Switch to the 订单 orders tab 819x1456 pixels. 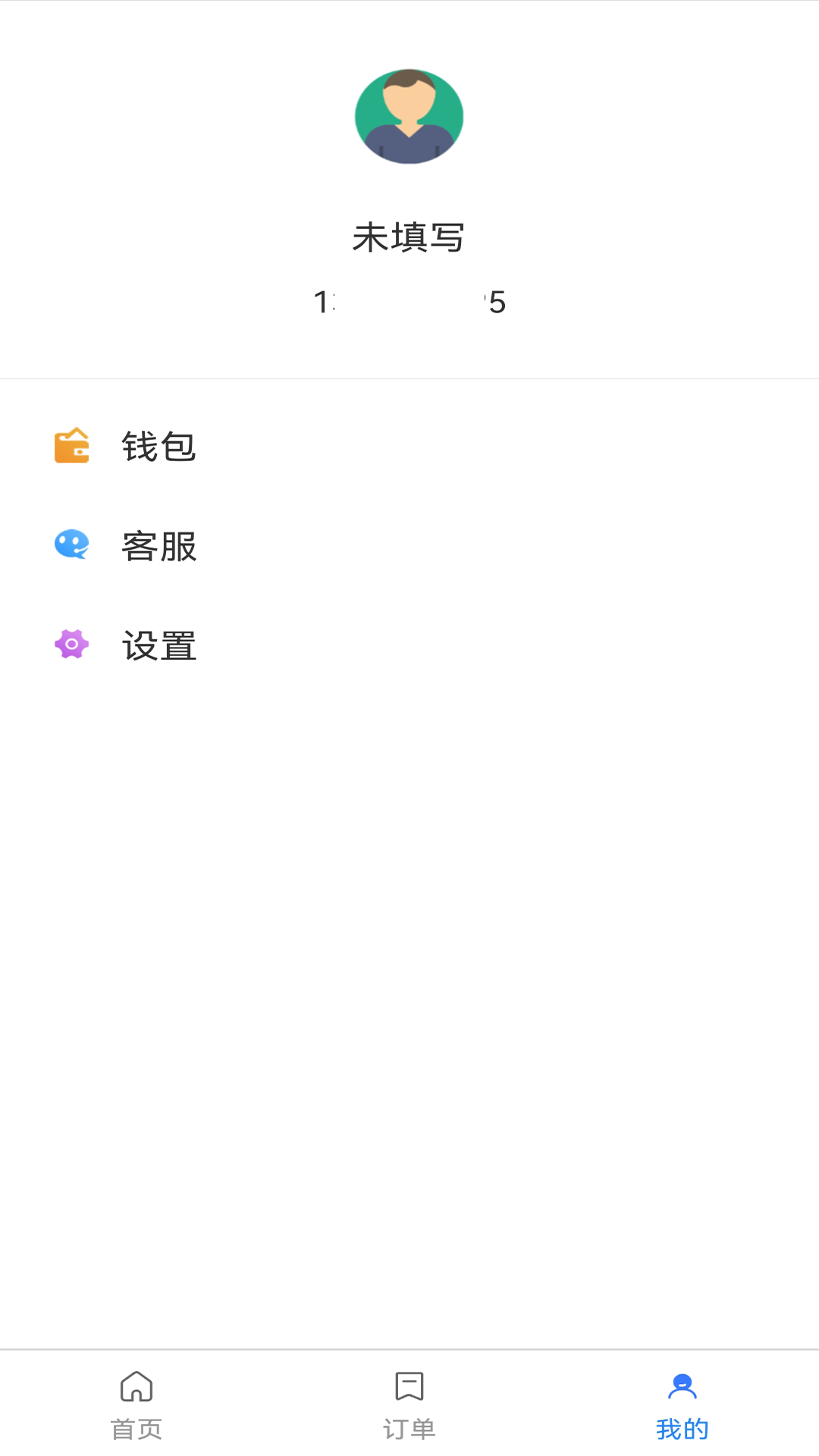409,1404
